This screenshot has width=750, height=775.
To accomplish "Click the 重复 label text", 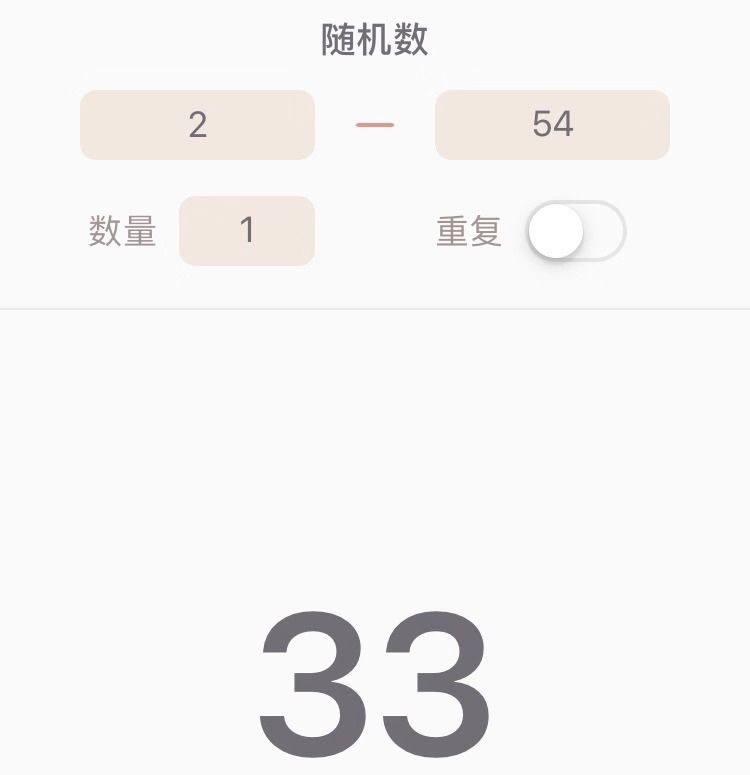I will click(x=470, y=231).
